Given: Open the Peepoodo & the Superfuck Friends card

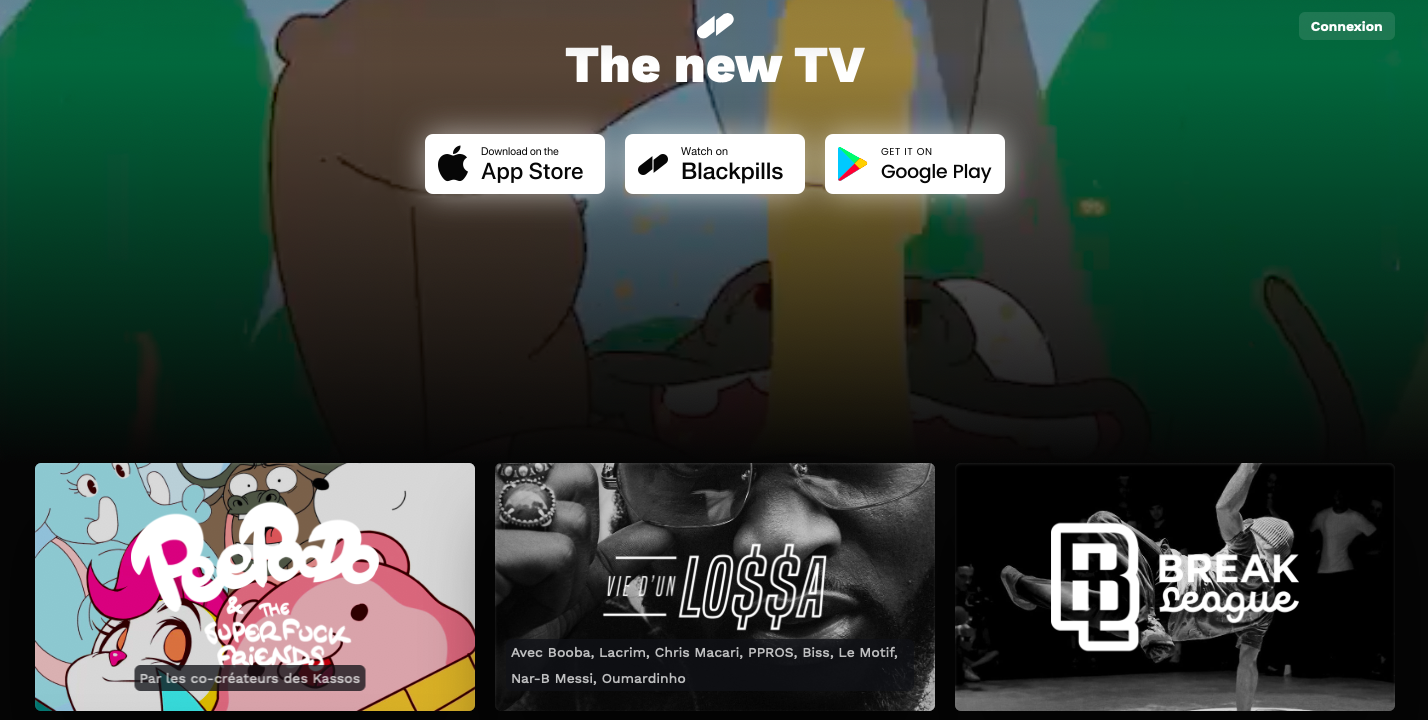Looking at the screenshot, I should tap(255, 587).
